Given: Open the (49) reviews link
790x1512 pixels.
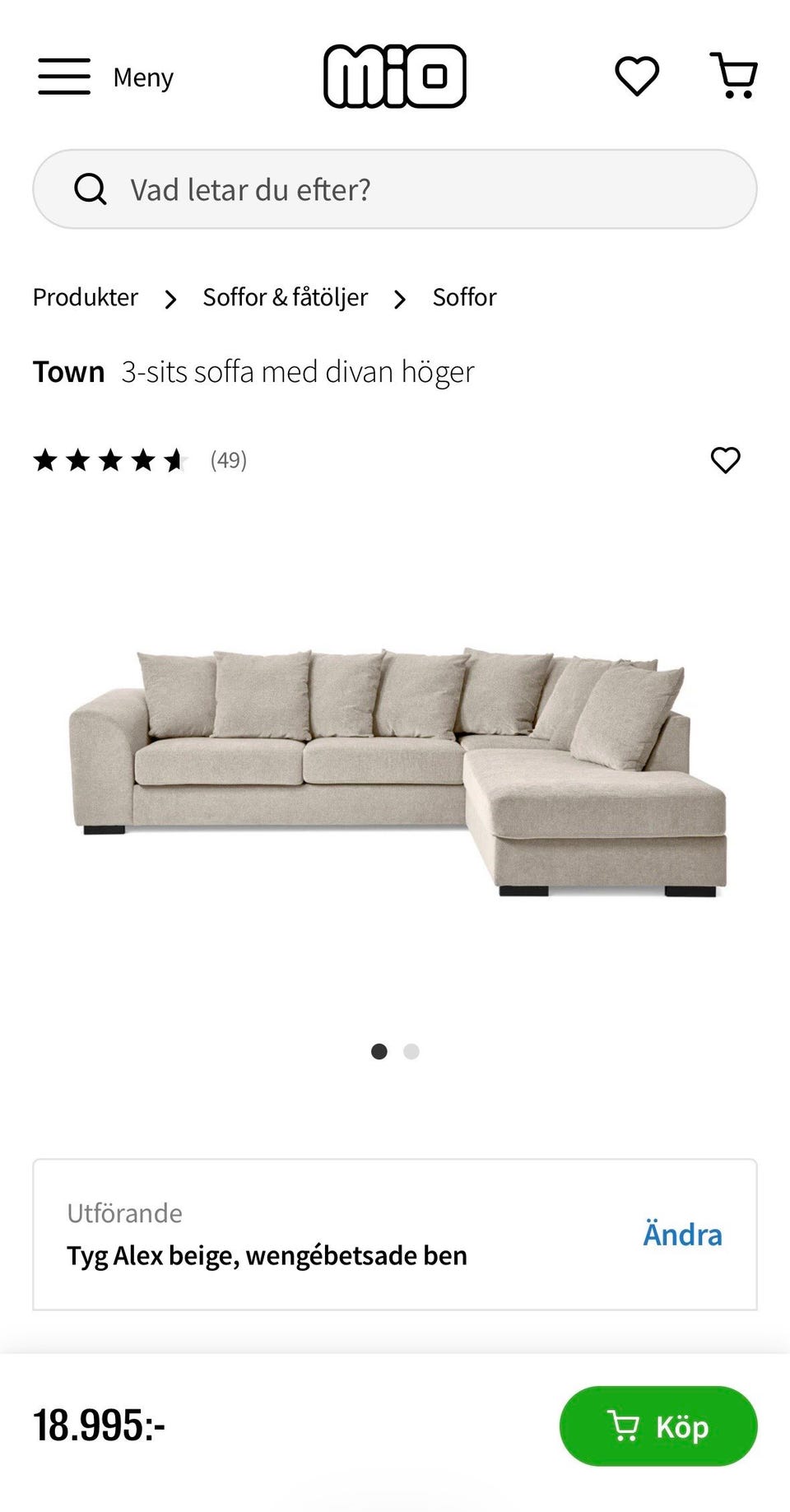Looking at the screenshot, I should click(227, 460).
